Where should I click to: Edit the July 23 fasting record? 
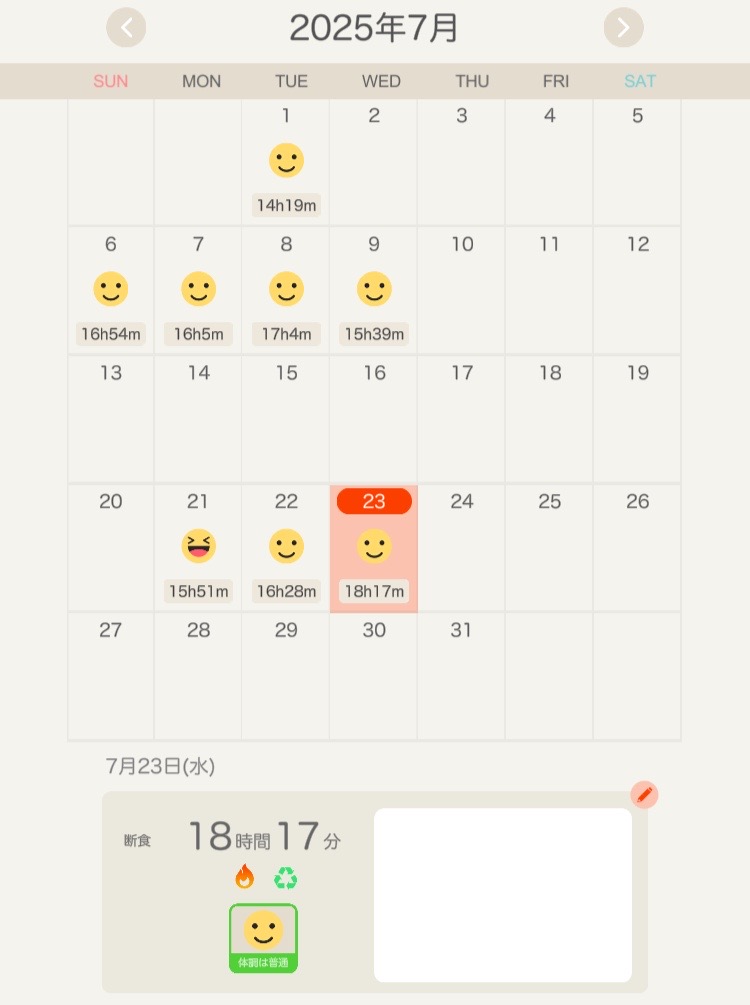644,795
